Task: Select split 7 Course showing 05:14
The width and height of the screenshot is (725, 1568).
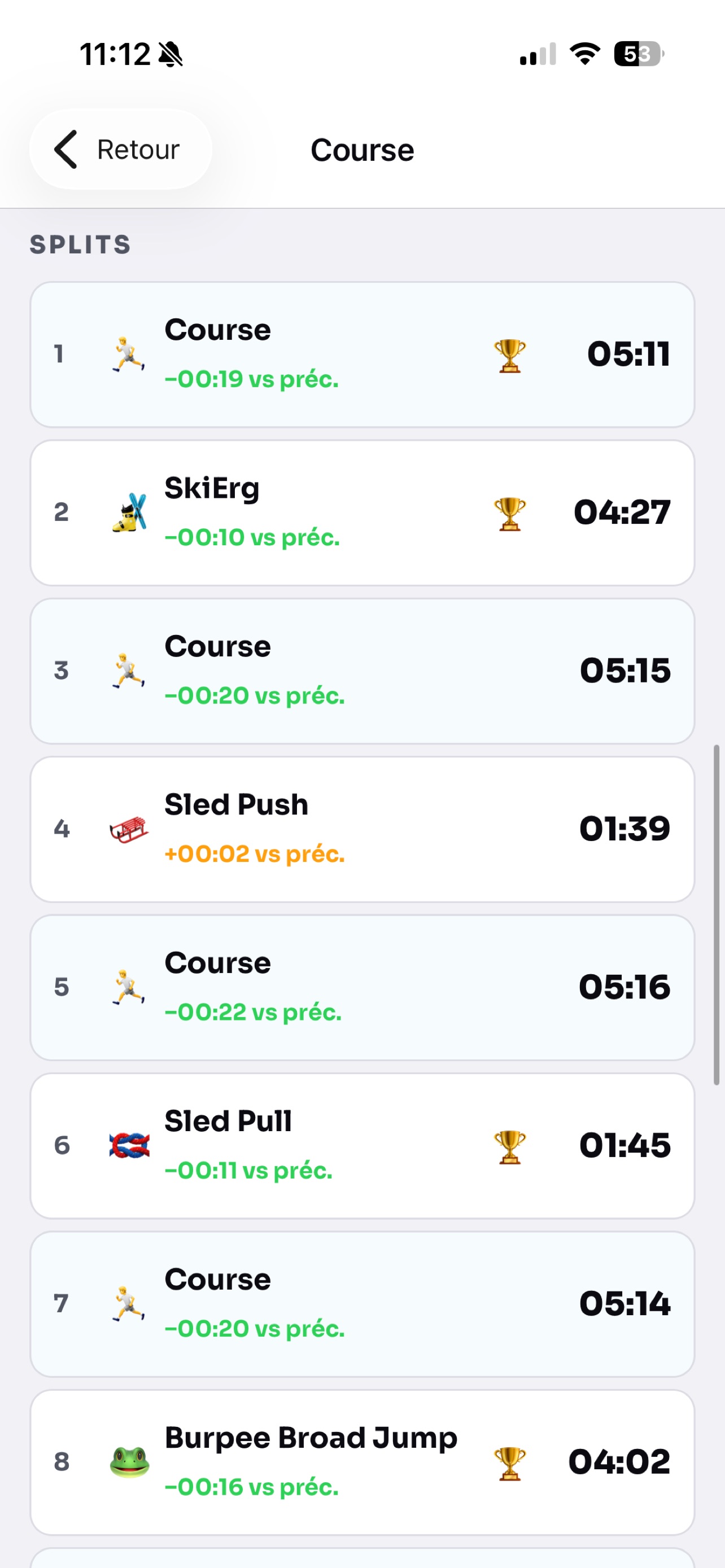Action: tap(362, 1304)
